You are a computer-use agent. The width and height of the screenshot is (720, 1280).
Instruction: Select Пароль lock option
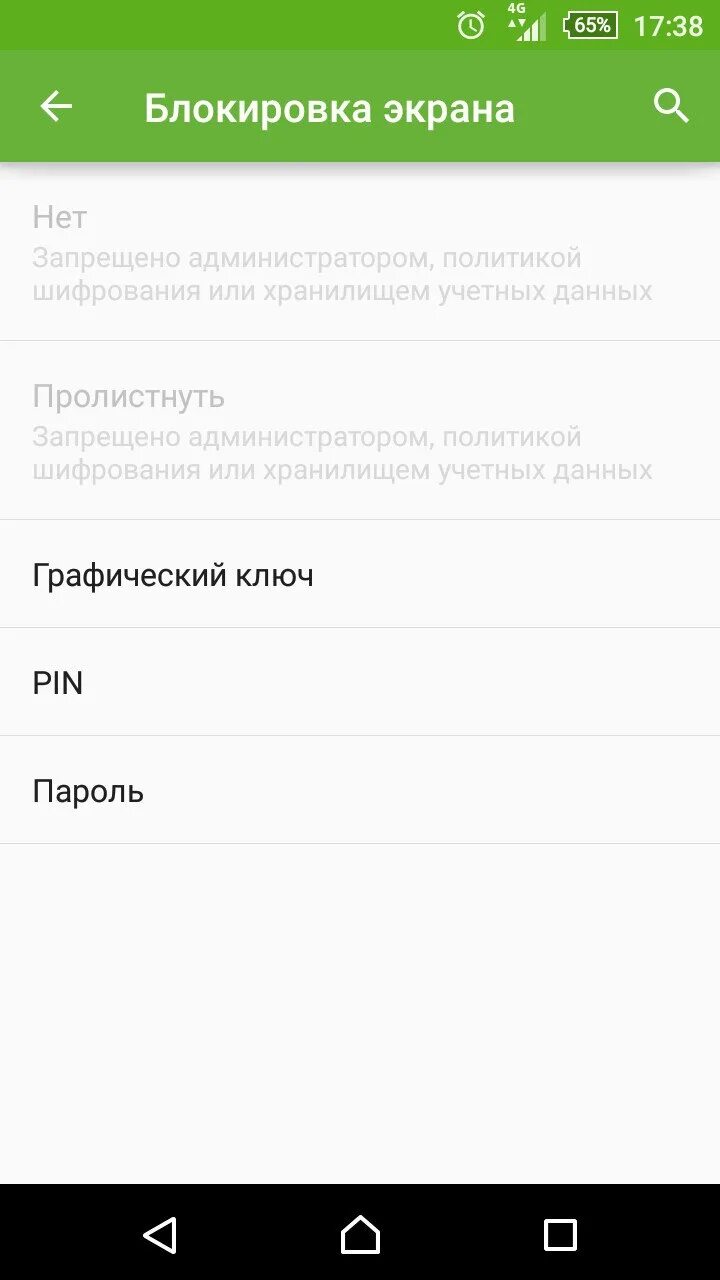coord(360,791)
